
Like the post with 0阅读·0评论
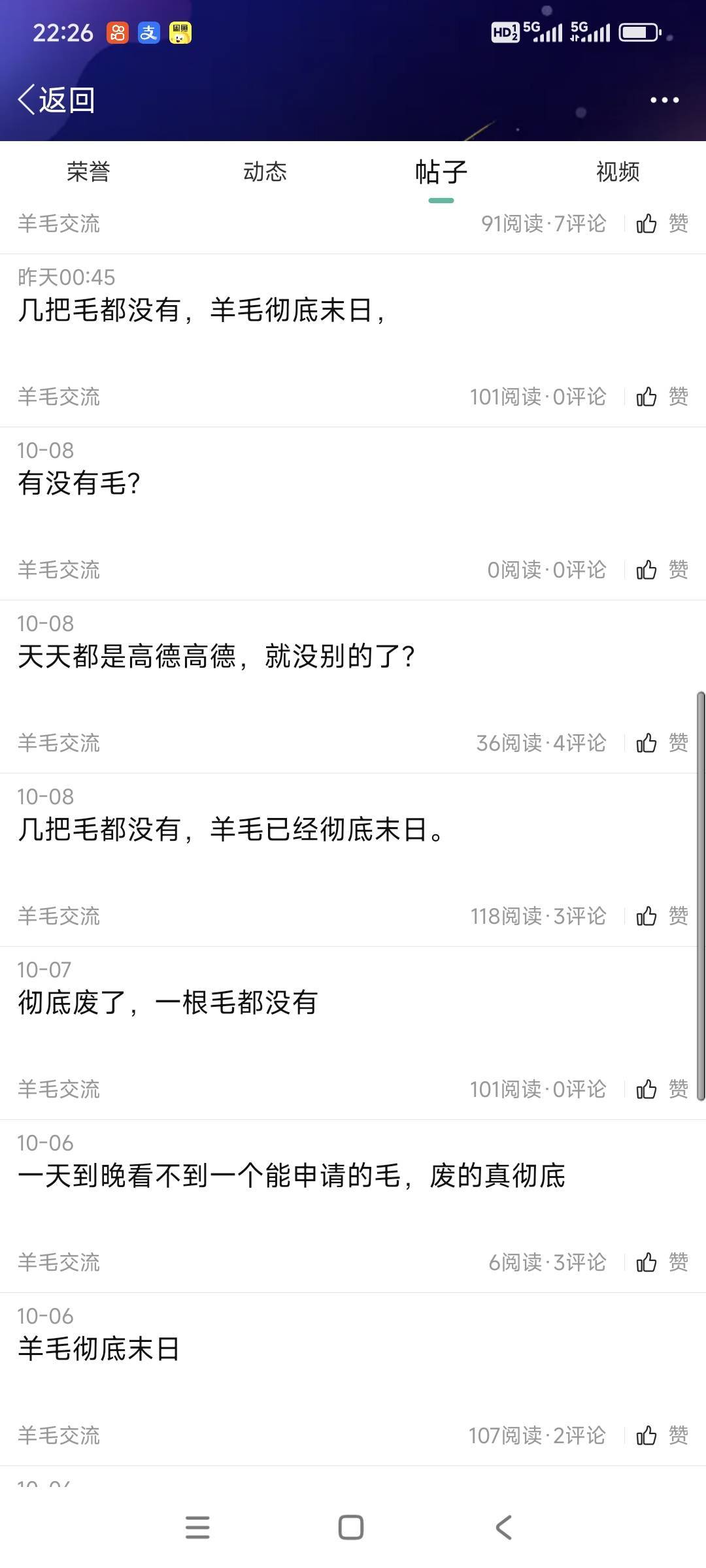(x=662, y=570)
